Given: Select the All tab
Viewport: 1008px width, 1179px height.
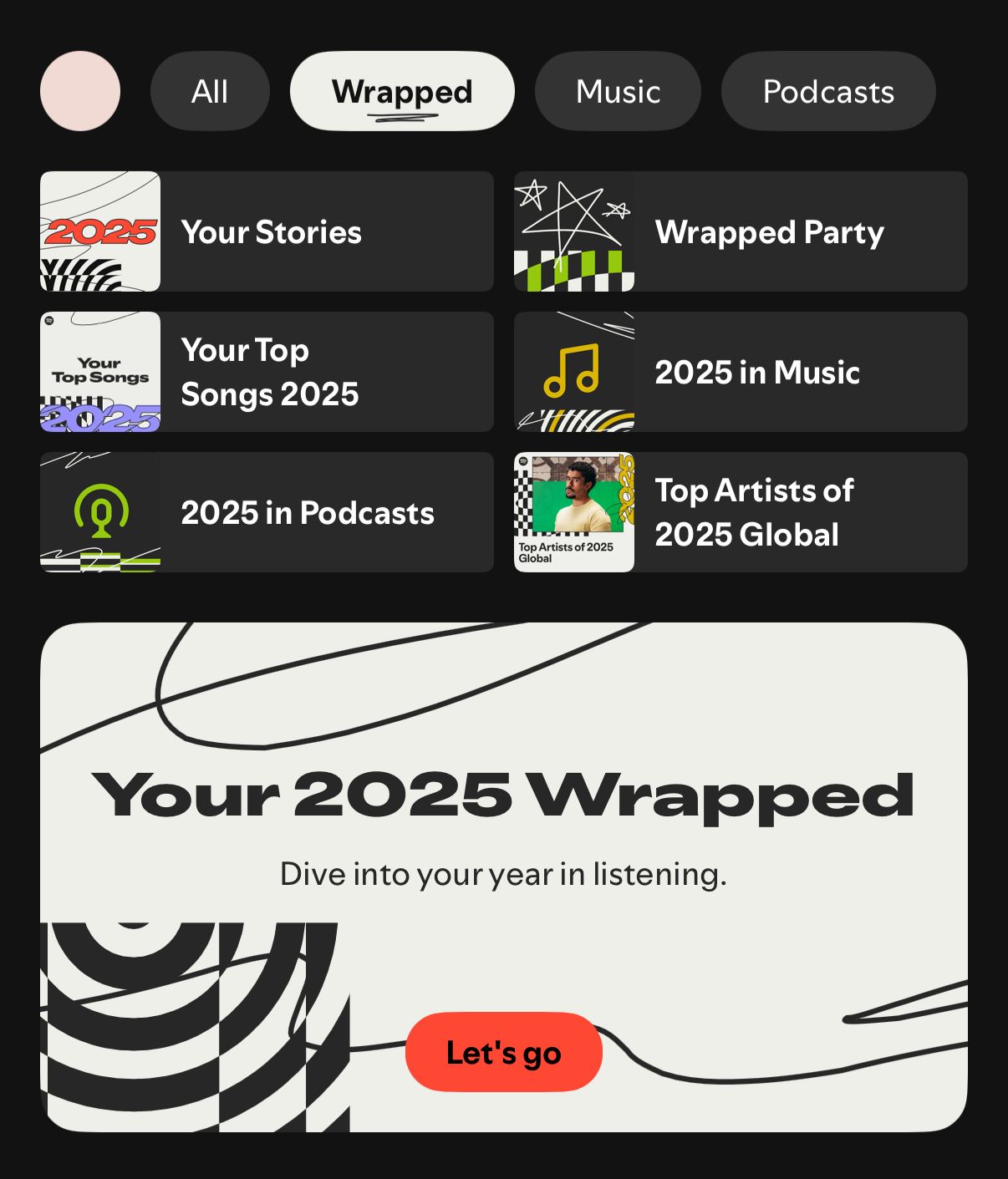Looking at the screenshot, I should click(209, 91).
